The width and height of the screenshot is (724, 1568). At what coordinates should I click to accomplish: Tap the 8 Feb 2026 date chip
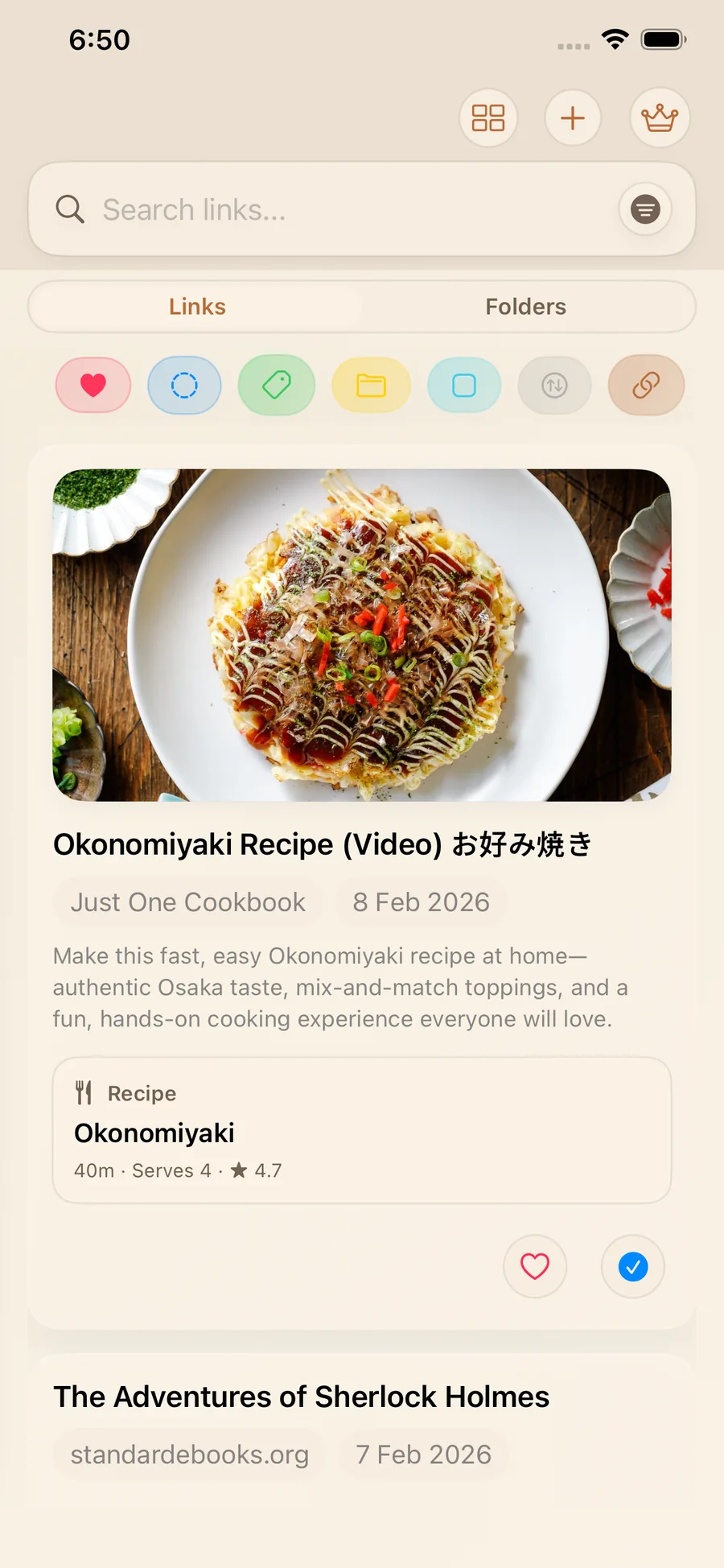pyautogui.click(x=421, y=902)
